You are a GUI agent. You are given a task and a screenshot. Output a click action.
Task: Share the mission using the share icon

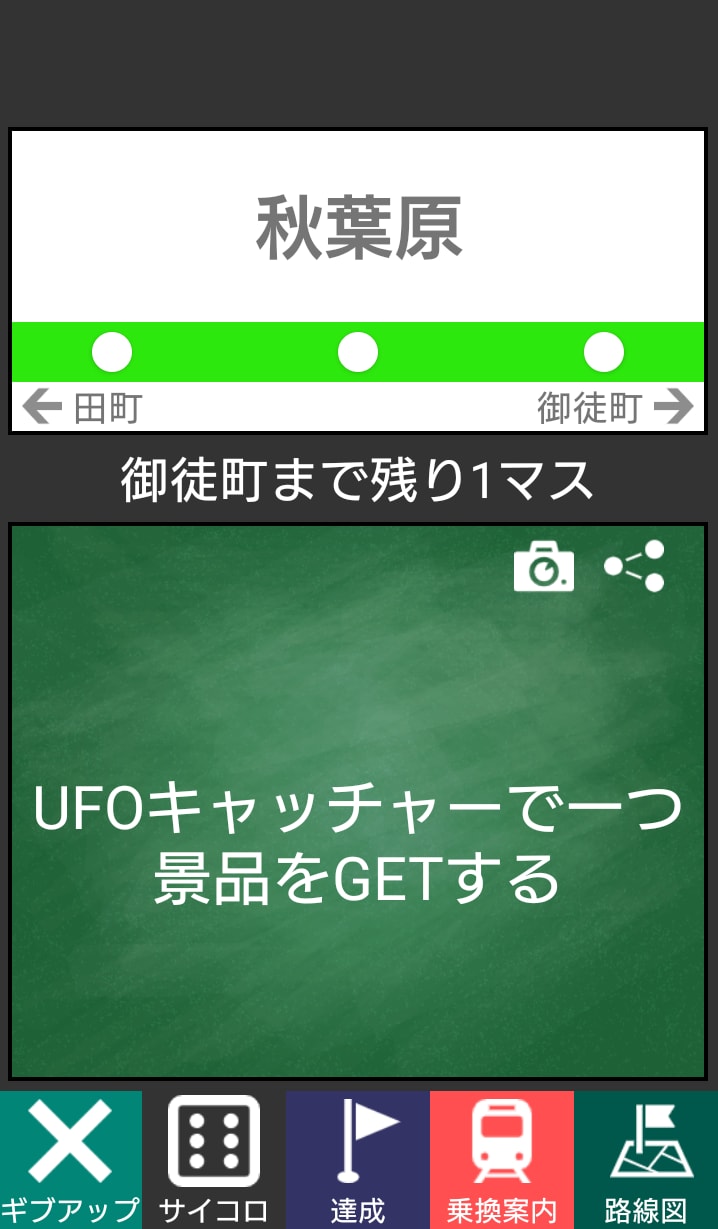coord(634,566)
